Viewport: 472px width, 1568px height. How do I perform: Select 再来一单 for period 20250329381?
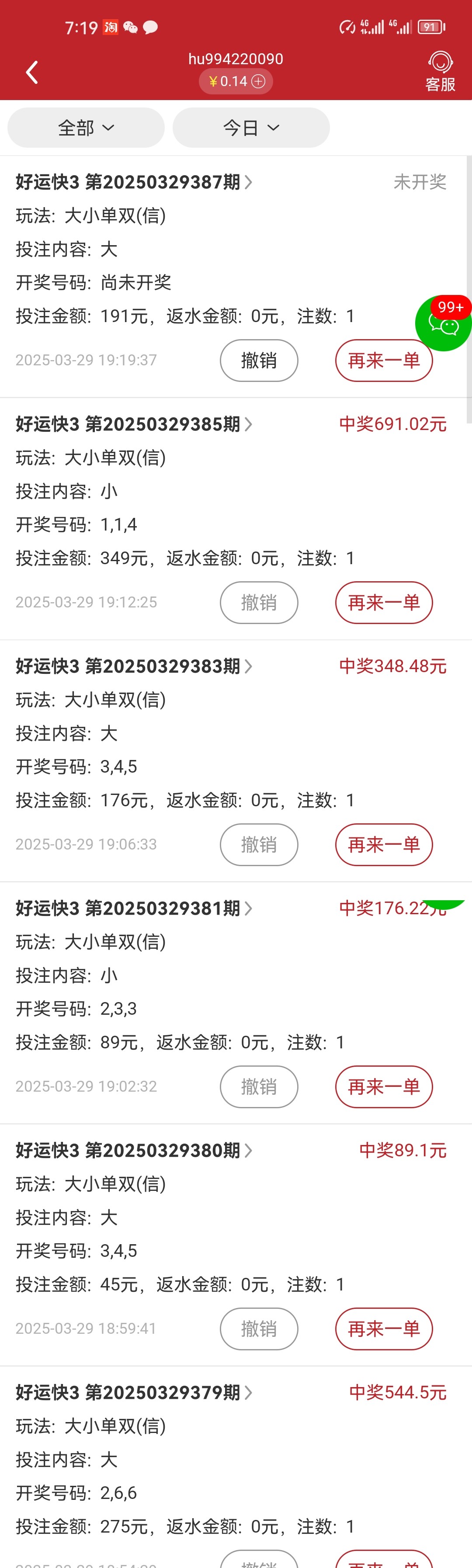point(384,1086)
